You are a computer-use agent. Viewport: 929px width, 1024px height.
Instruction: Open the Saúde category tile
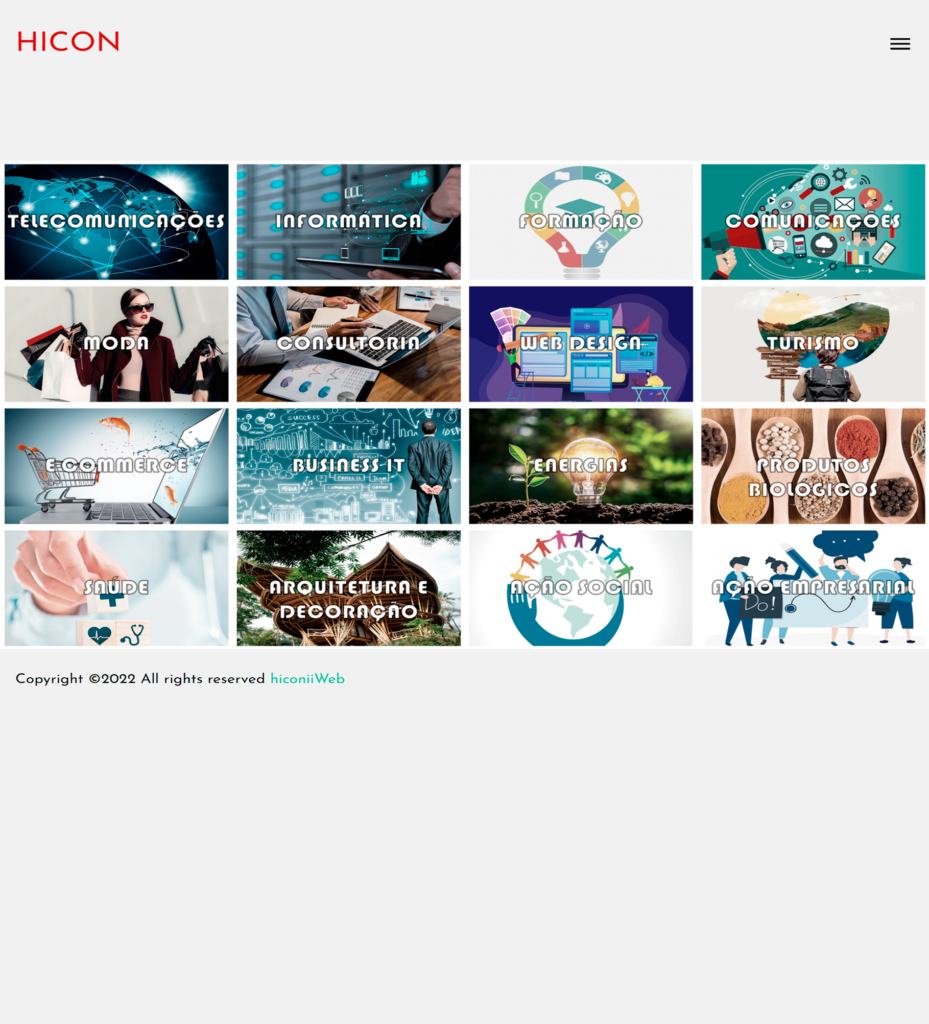coord(116,587)
